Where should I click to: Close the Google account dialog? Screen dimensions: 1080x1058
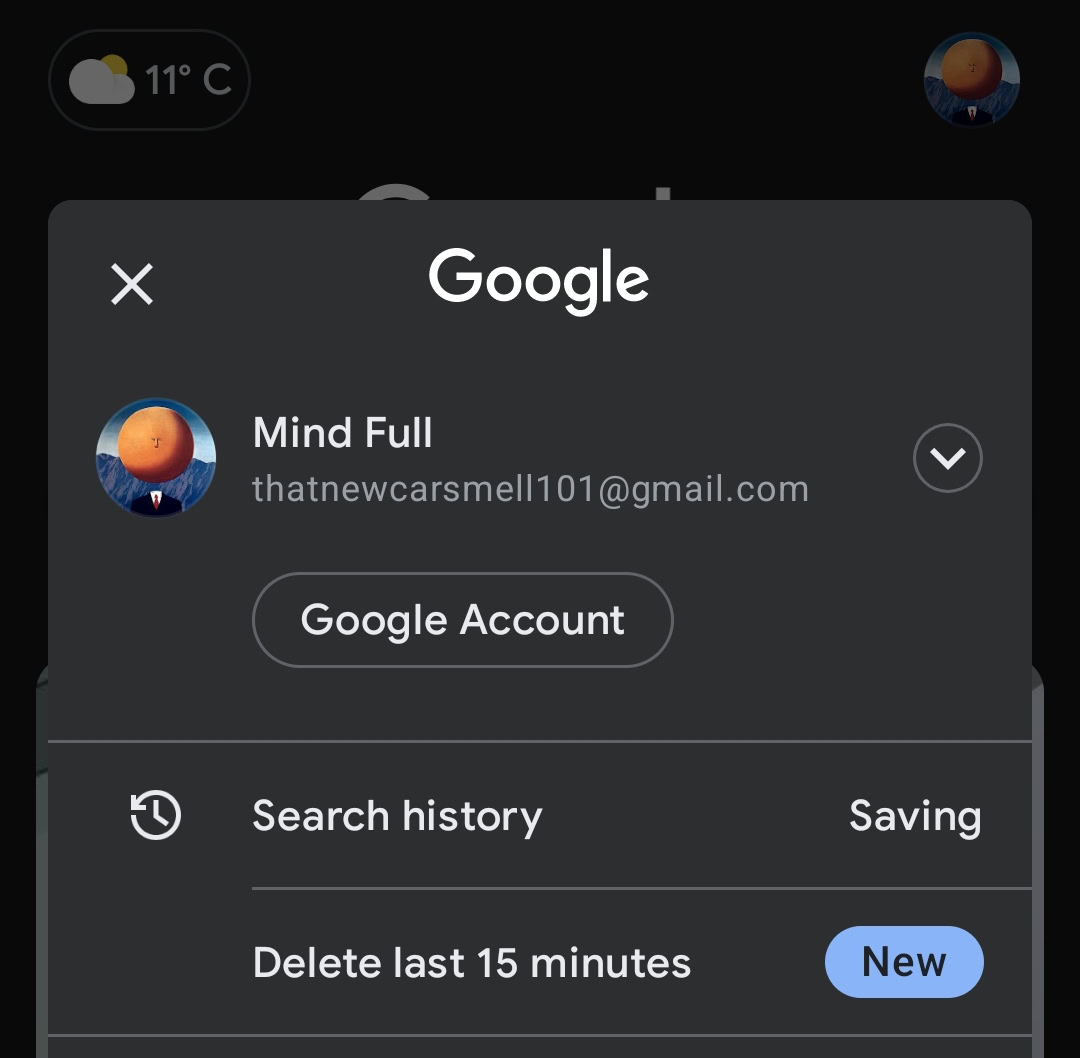132,284
